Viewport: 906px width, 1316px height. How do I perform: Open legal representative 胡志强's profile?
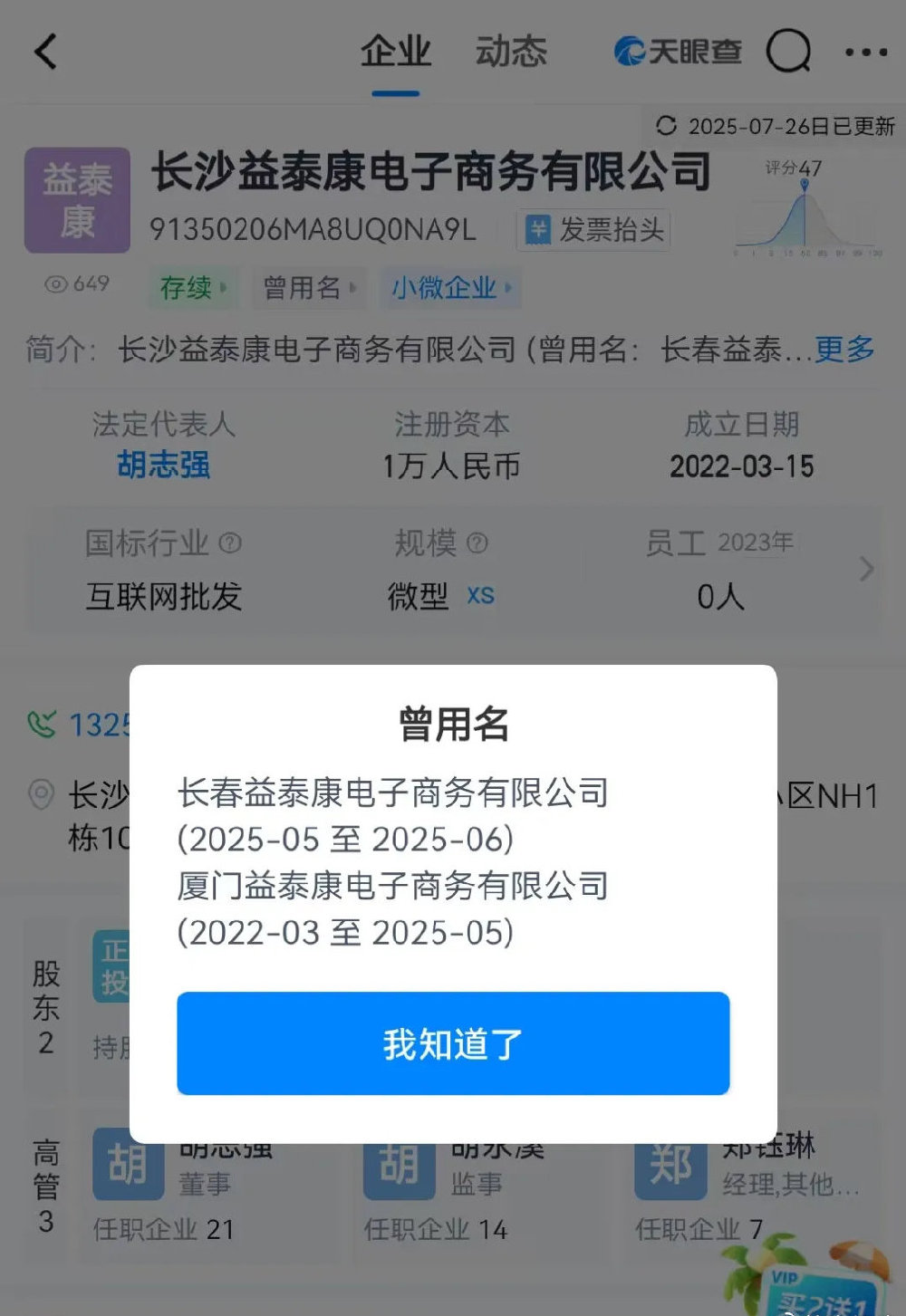point(163,465)
